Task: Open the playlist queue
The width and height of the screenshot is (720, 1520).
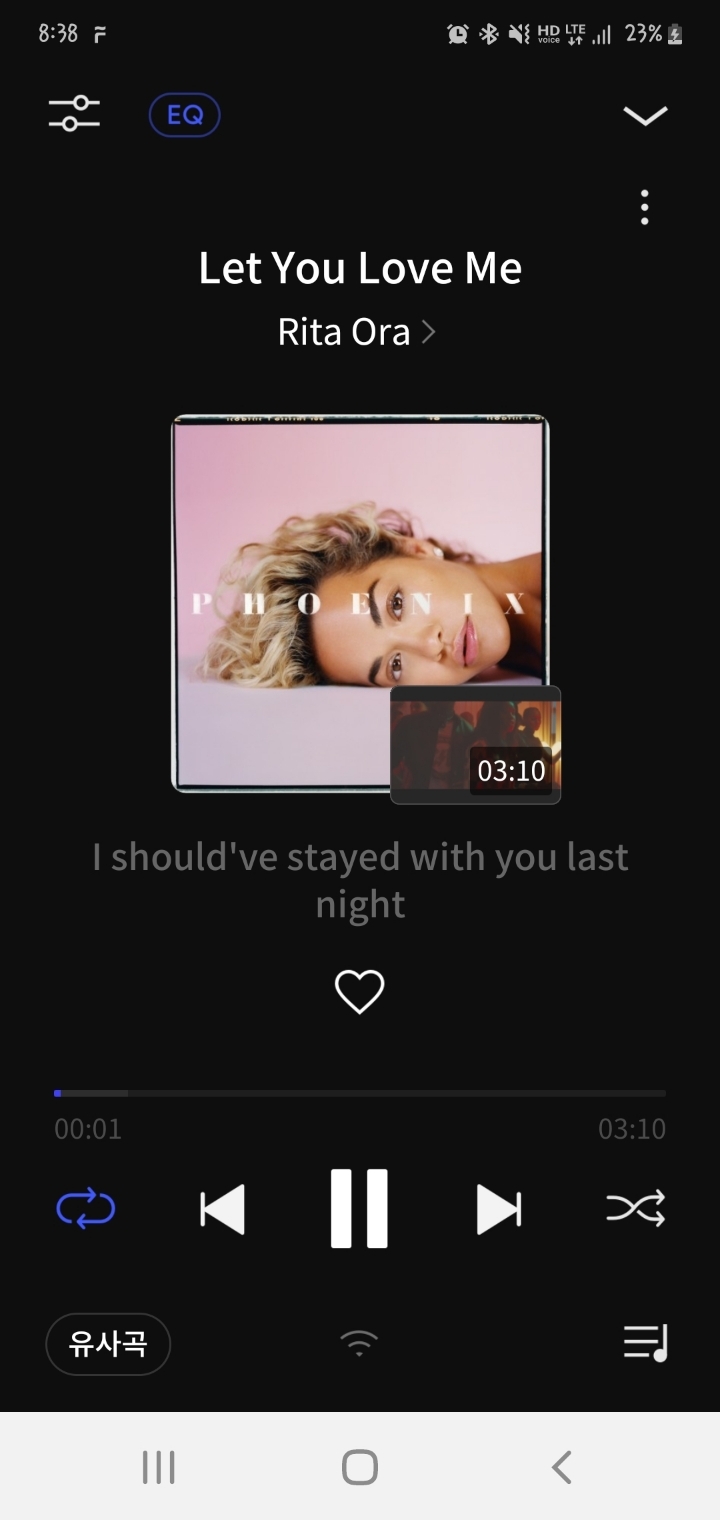Action: pos(645,1343)
